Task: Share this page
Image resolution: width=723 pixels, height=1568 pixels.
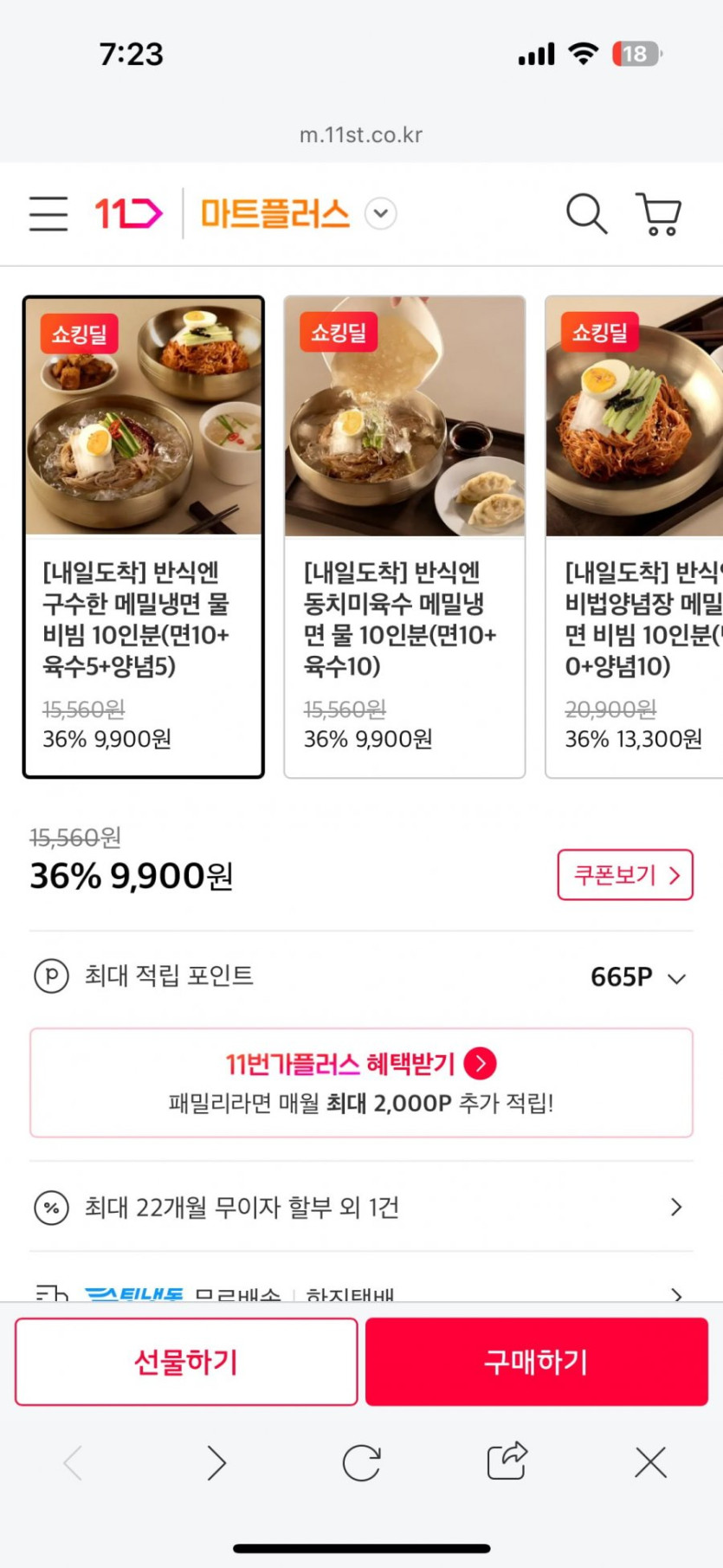Action: click(x=507, y=1461)
